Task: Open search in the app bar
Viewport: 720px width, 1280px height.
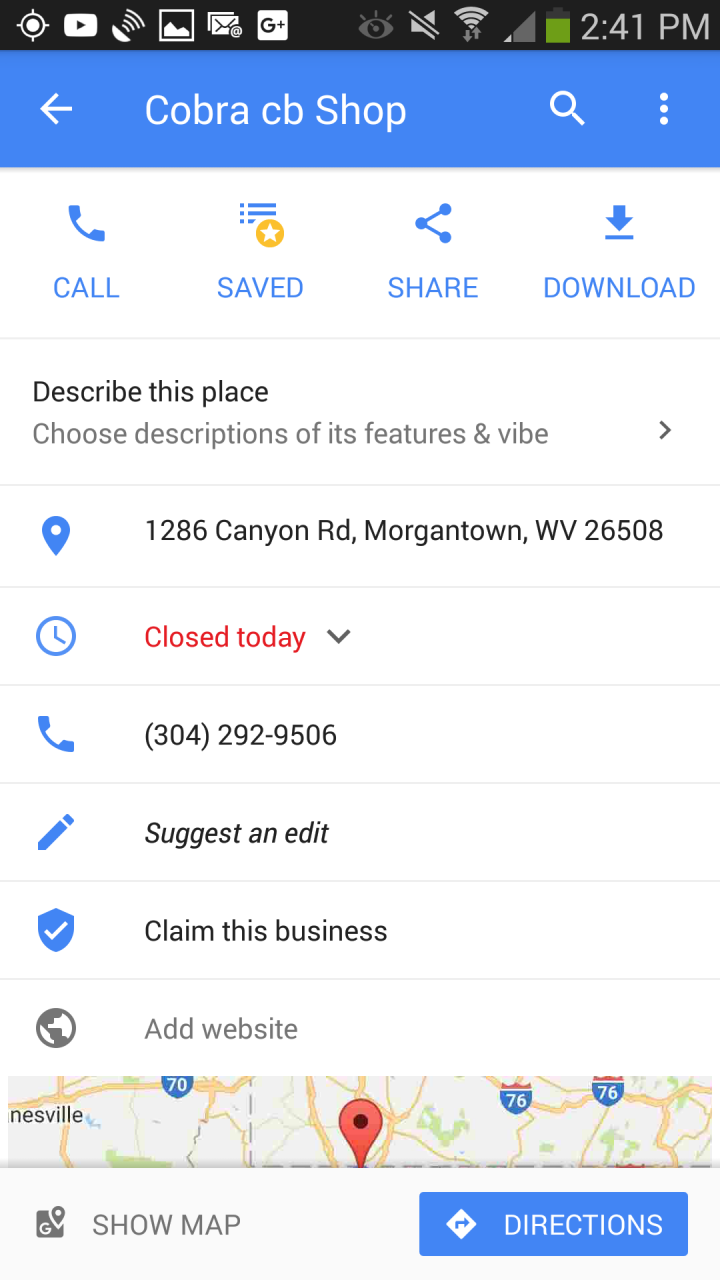Action: pyautogui.click(x=567, y=109)
